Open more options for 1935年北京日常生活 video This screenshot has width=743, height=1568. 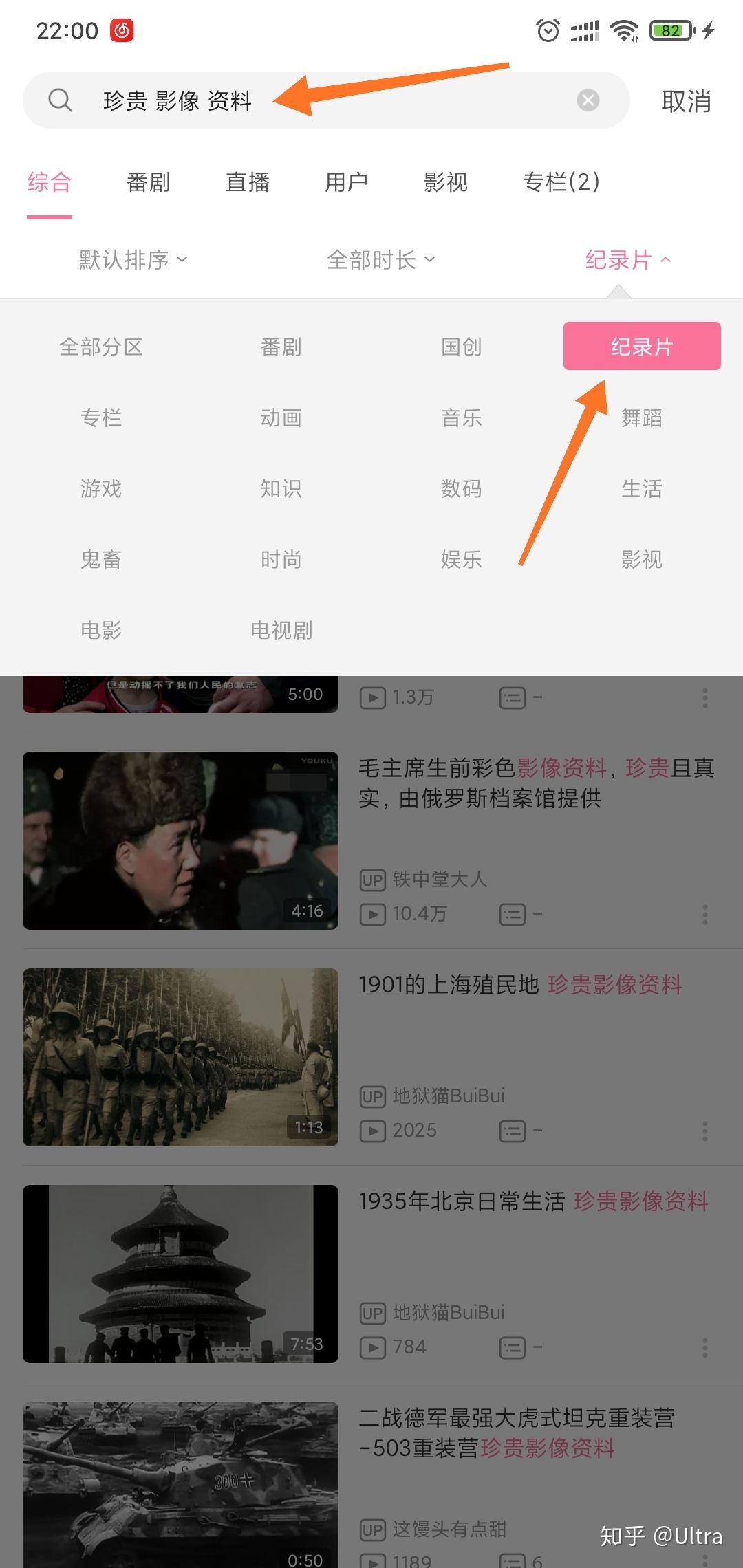pos(704,1347)
